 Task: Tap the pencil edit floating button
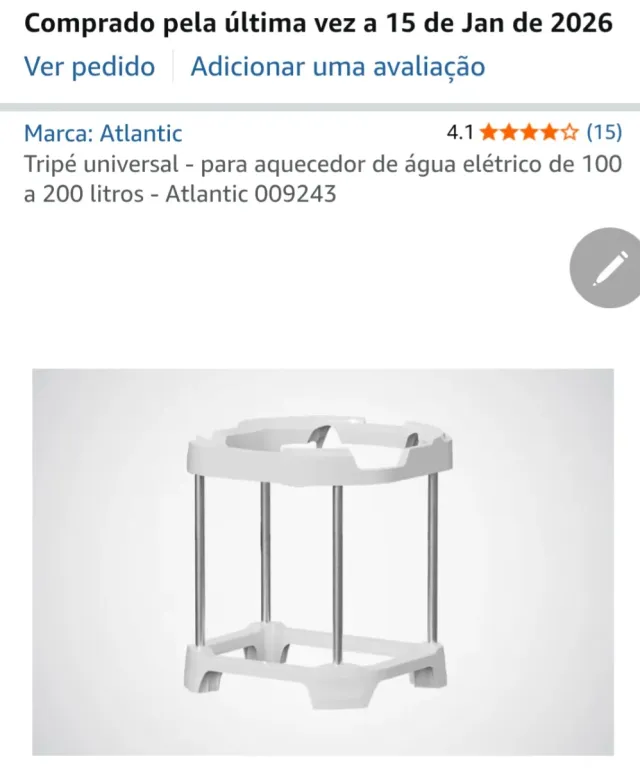tap(607, 269)
